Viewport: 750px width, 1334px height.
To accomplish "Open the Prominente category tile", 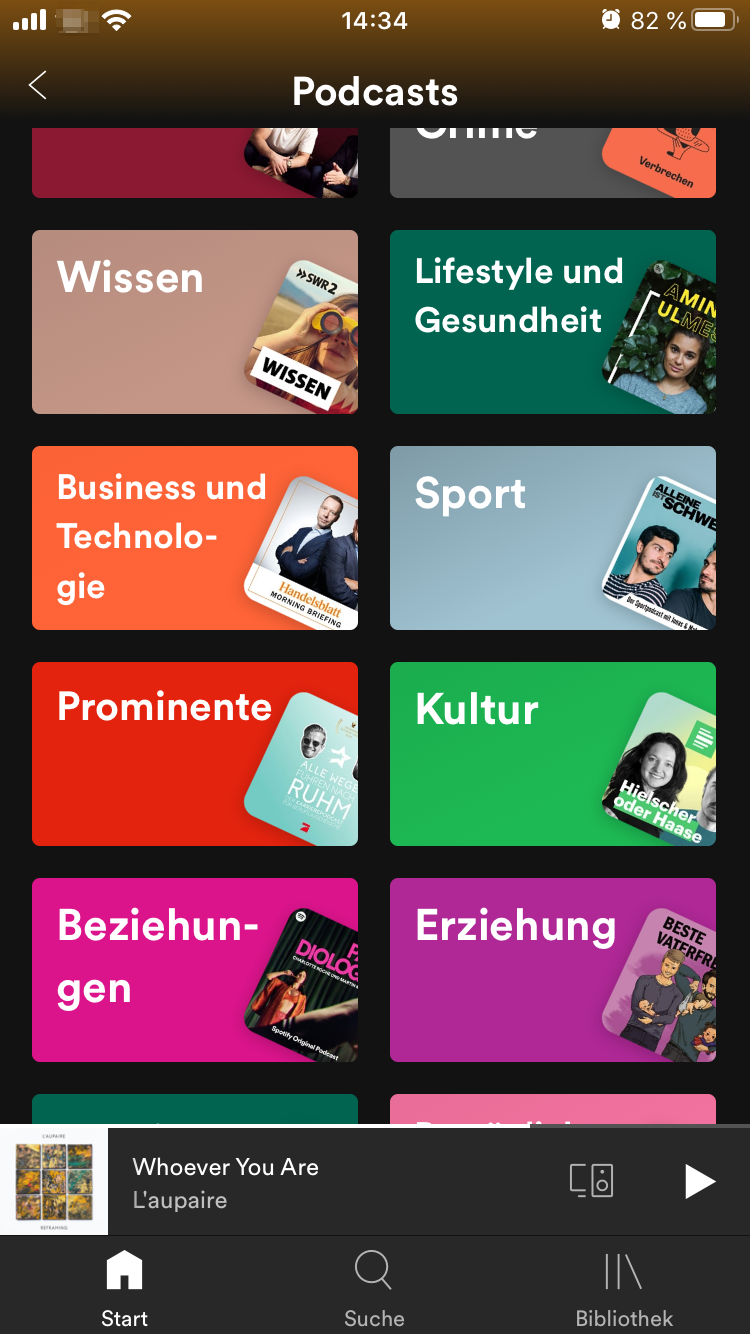I will [194, 754].
